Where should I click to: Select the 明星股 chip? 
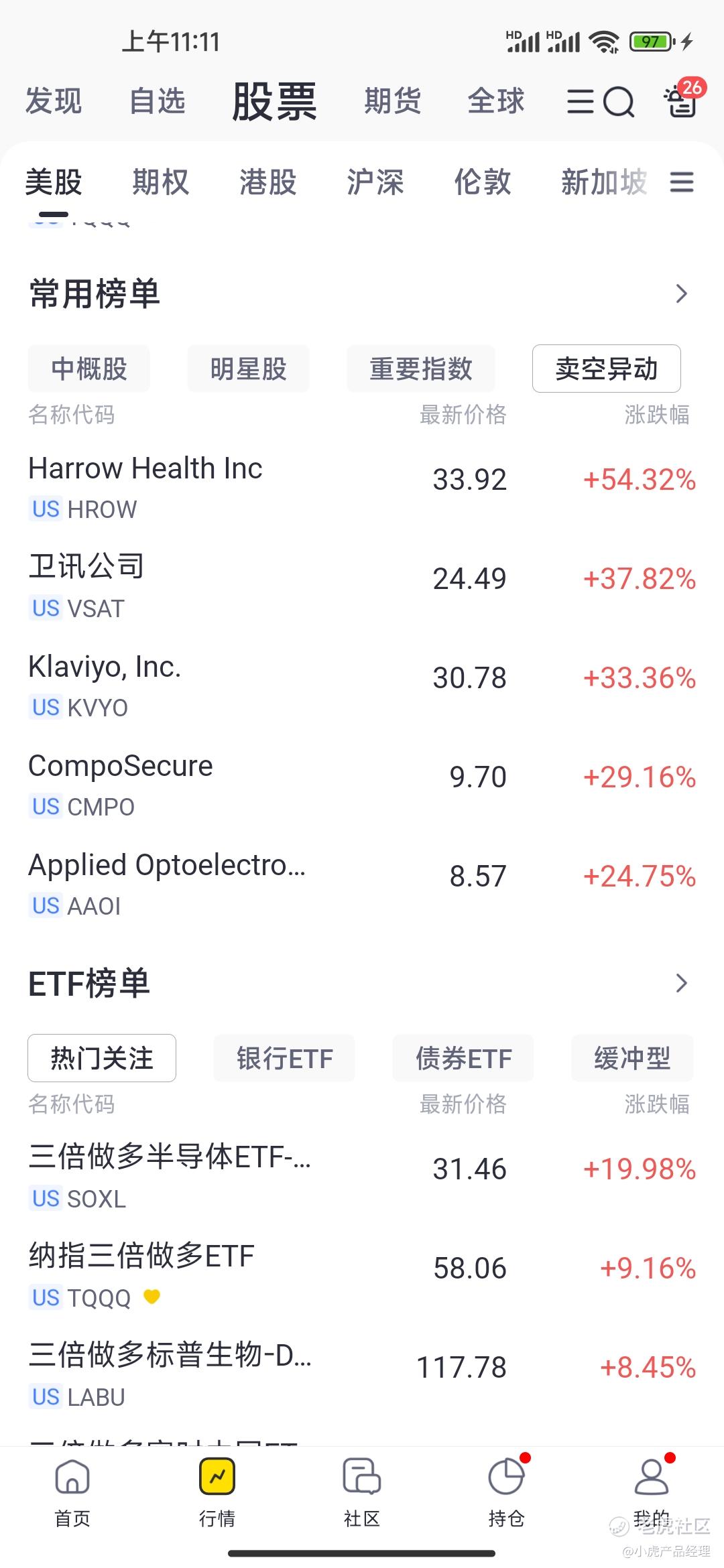point(249,369)
